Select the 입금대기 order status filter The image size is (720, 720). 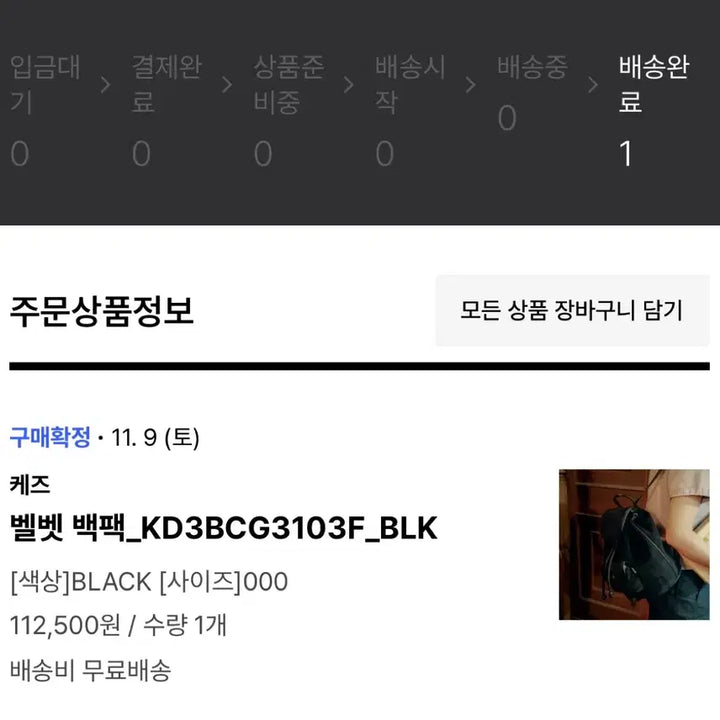click(x=45, y=108)
